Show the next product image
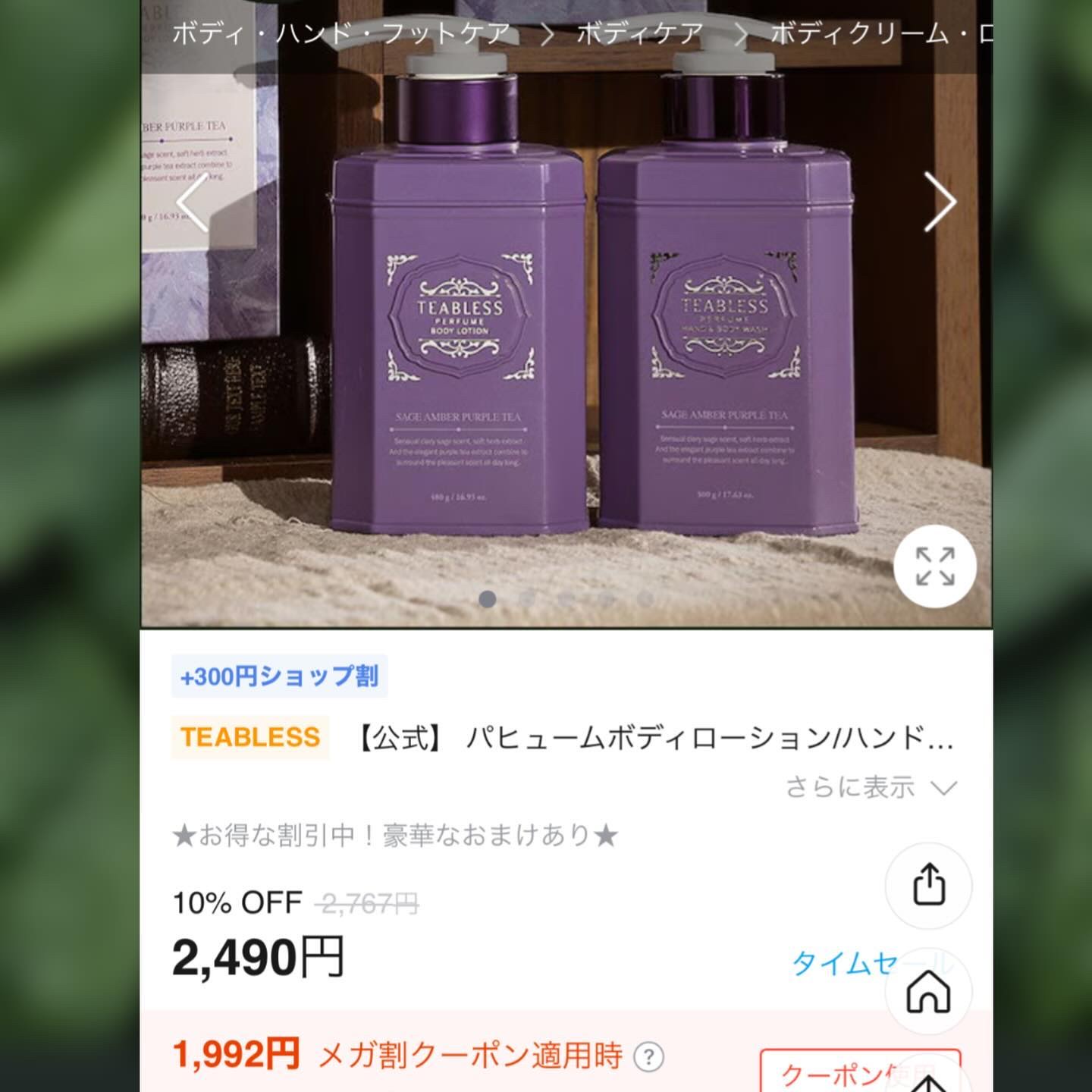 tap(940, 202)
